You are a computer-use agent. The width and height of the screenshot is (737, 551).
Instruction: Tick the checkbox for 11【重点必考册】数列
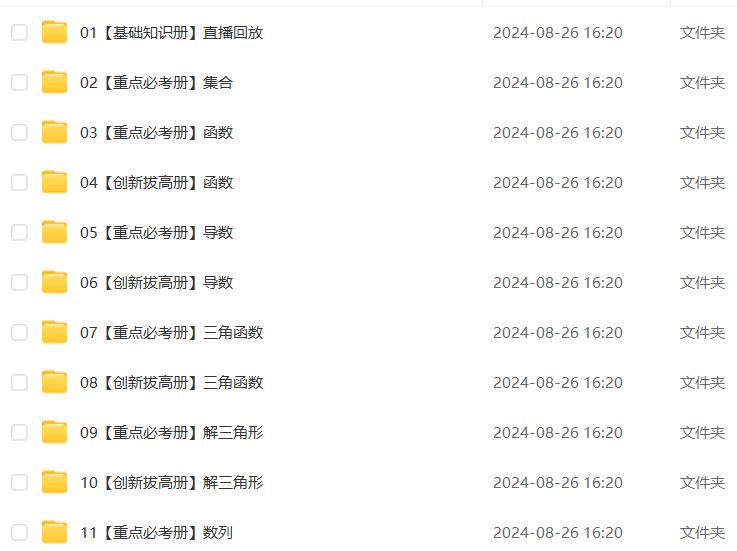coord(19,533)
